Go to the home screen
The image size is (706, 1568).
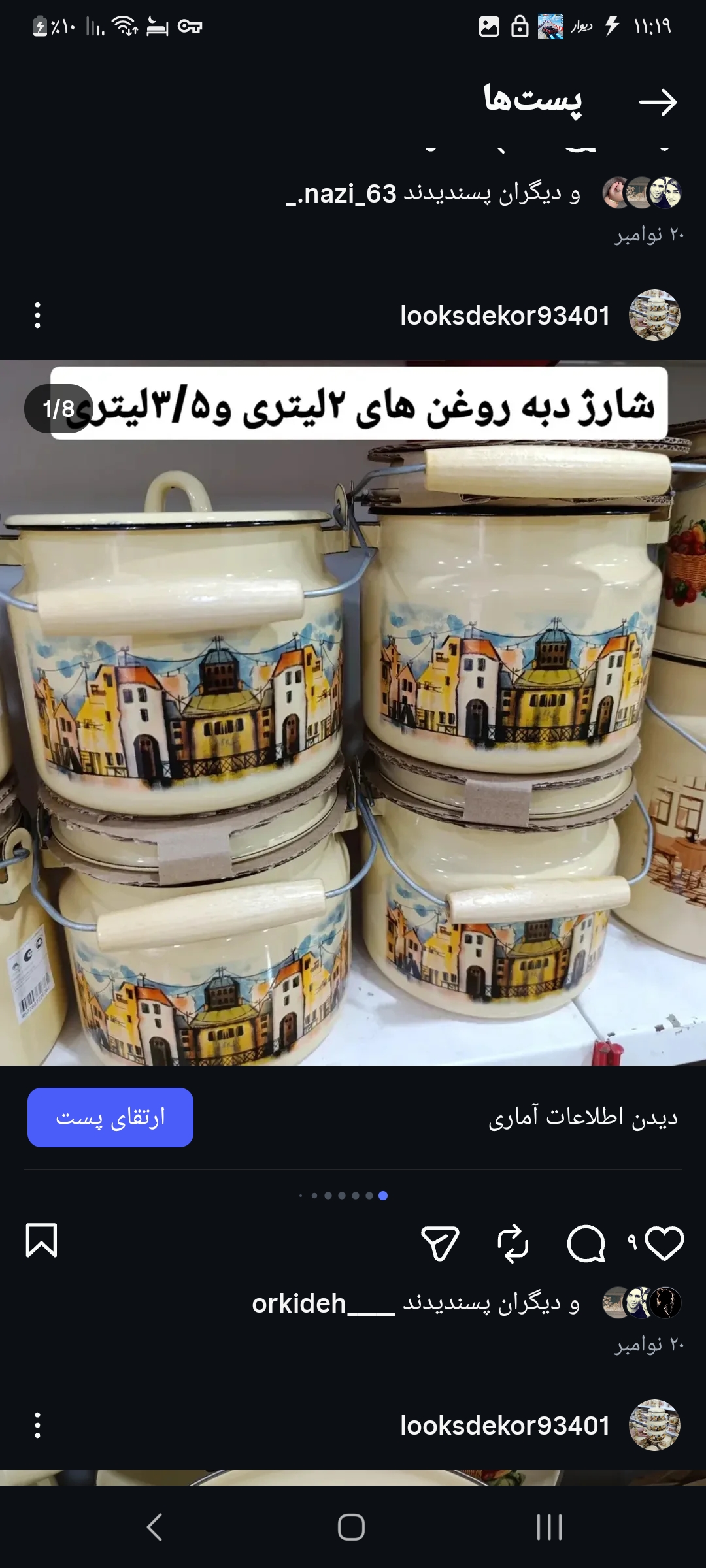(351, 1527)
